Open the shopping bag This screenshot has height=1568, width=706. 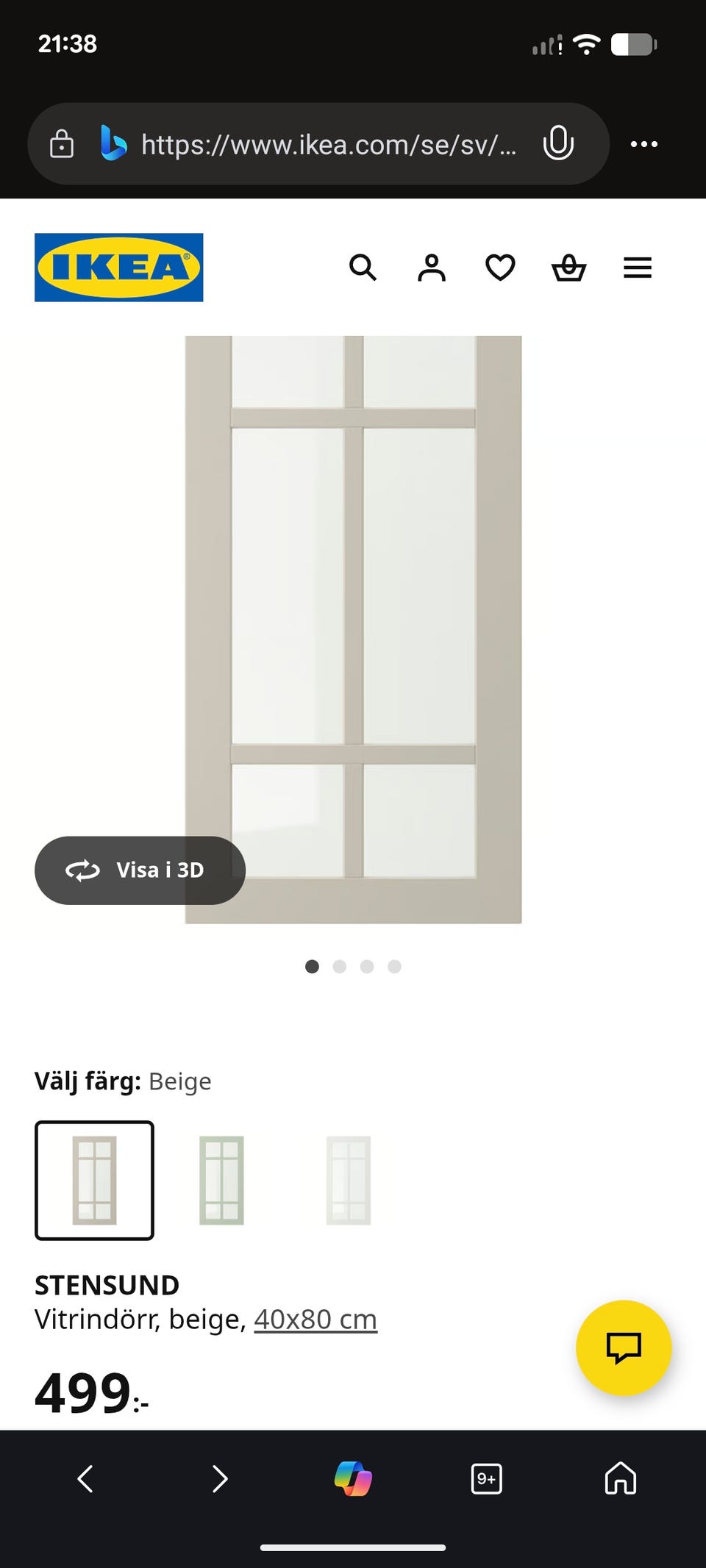(x=568, y=268)
